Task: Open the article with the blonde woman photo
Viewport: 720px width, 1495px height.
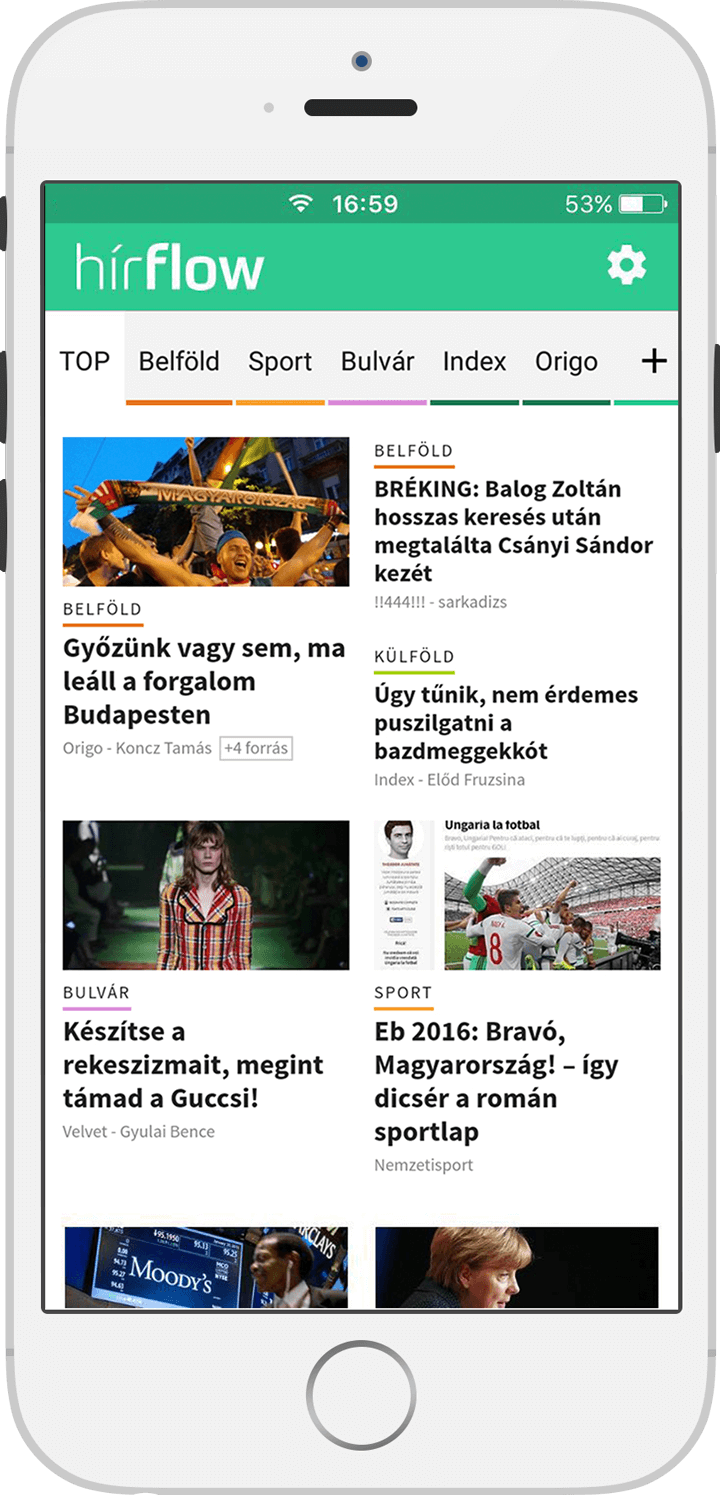Action: click(x=516, y=1266)
